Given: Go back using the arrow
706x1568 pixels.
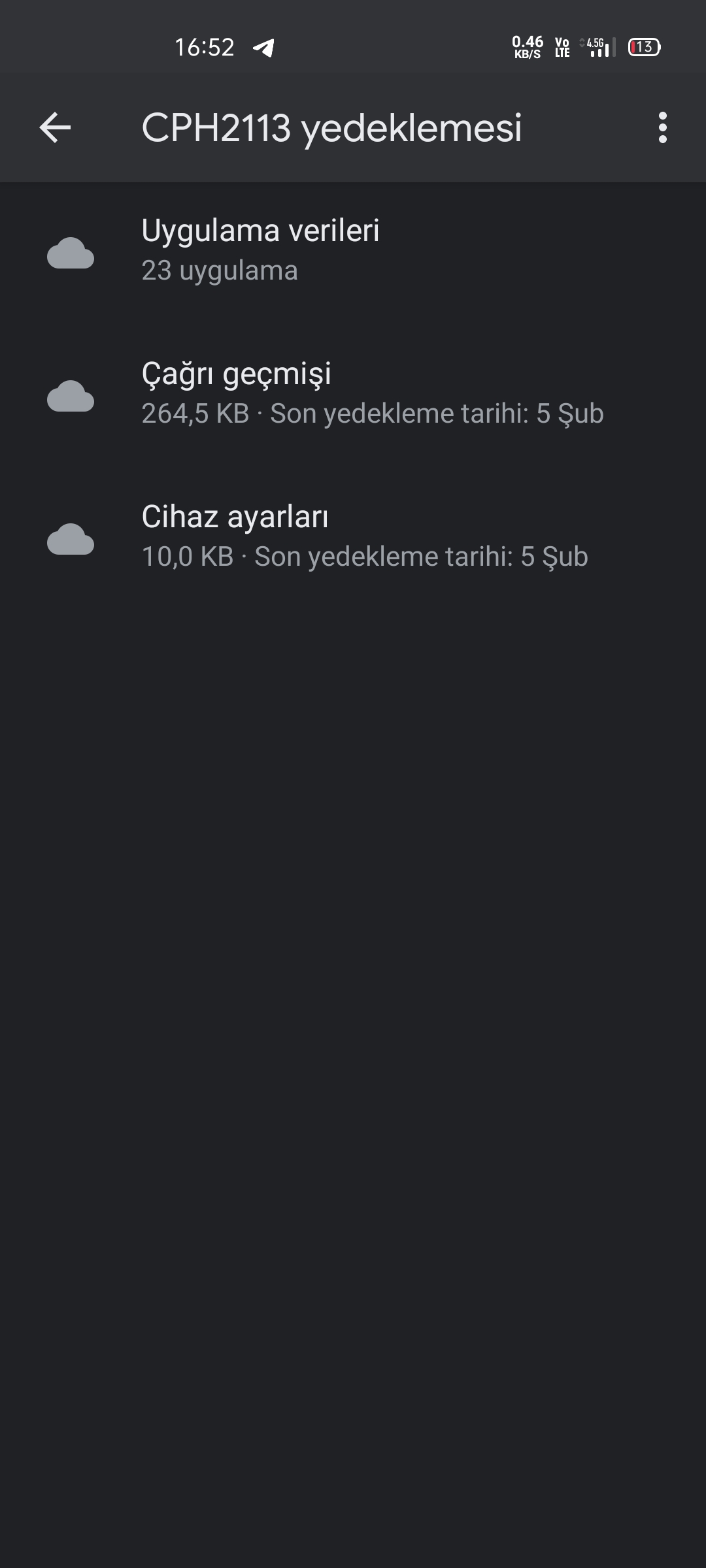Looking at the screenshot, I should pos(55,127).
